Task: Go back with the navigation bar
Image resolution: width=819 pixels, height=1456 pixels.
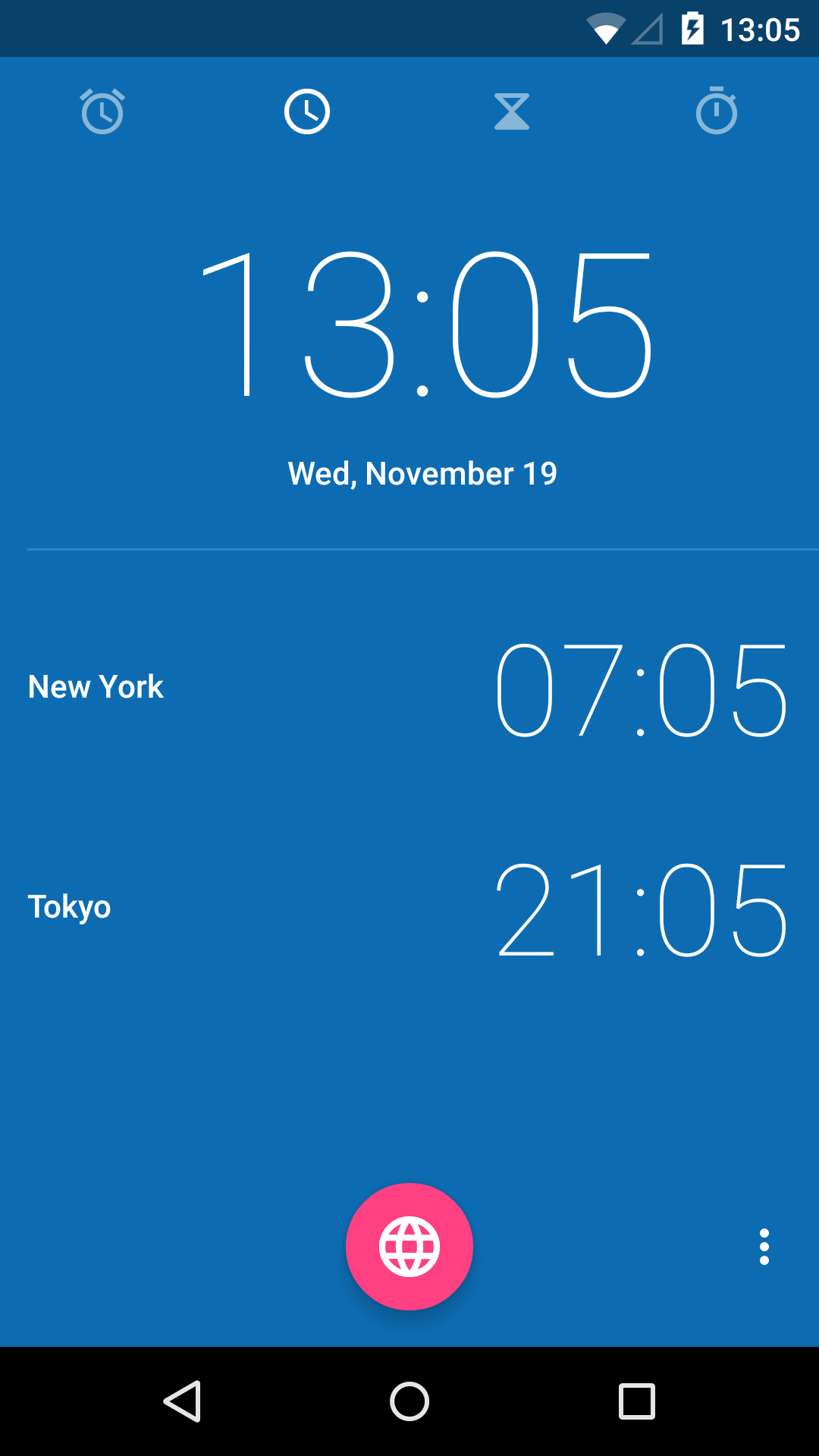Action: 182,1401
